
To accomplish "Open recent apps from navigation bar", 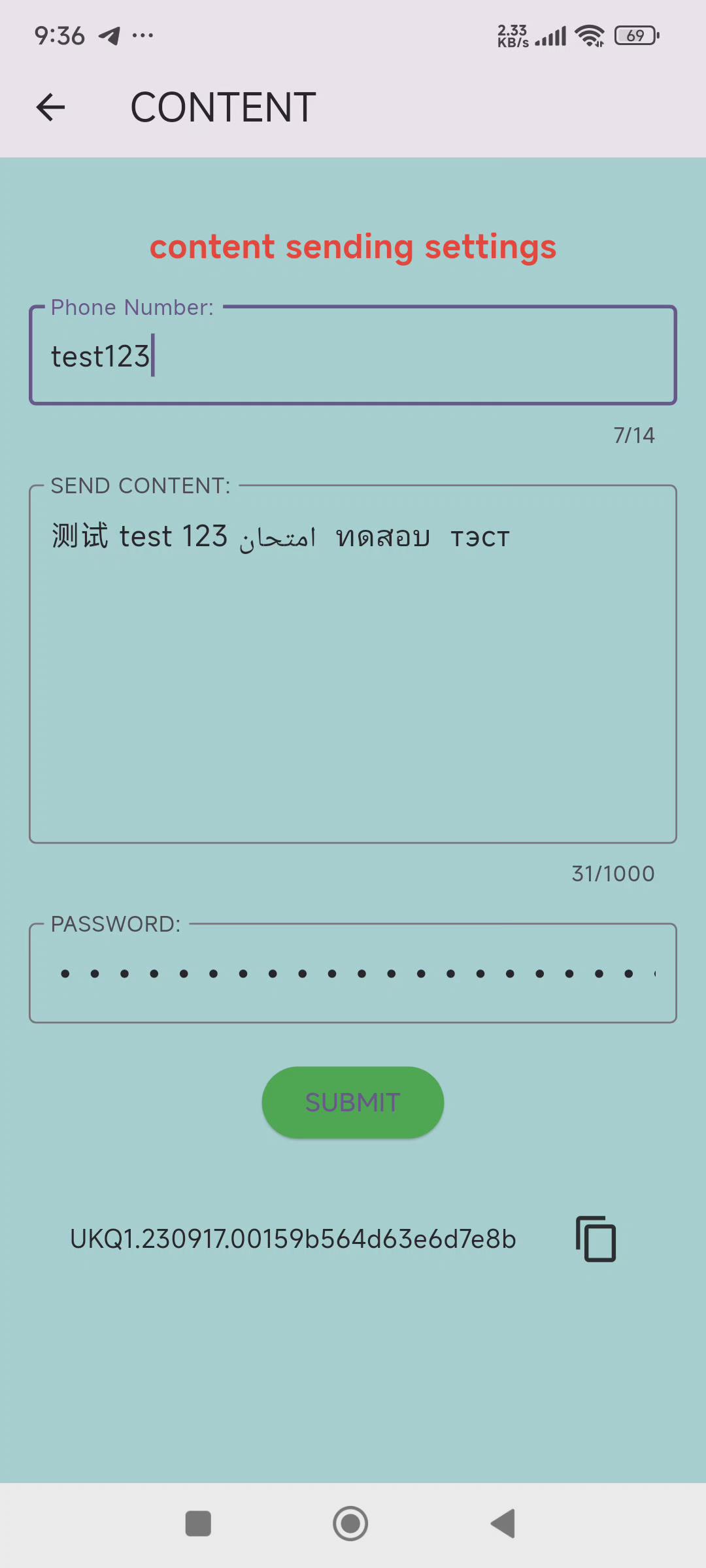I will click(198, 1524).
